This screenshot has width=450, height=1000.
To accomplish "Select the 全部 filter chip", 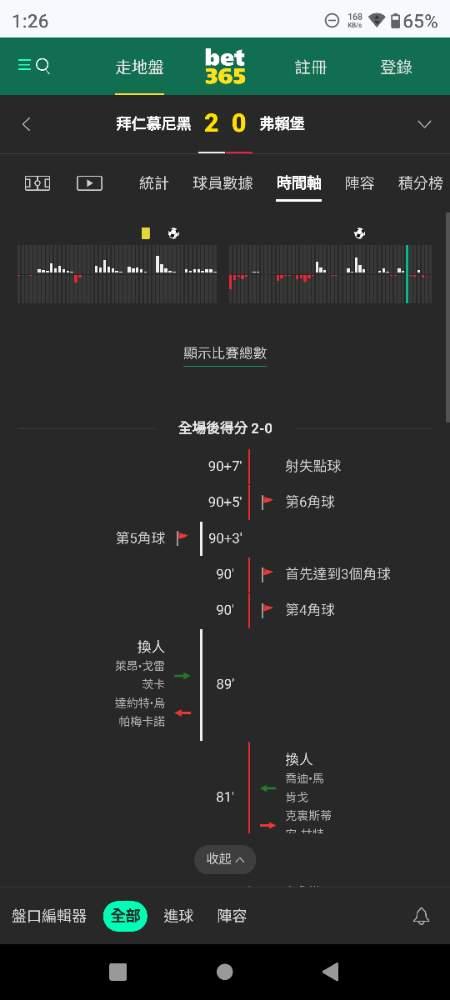I will [x=126, y=916].
